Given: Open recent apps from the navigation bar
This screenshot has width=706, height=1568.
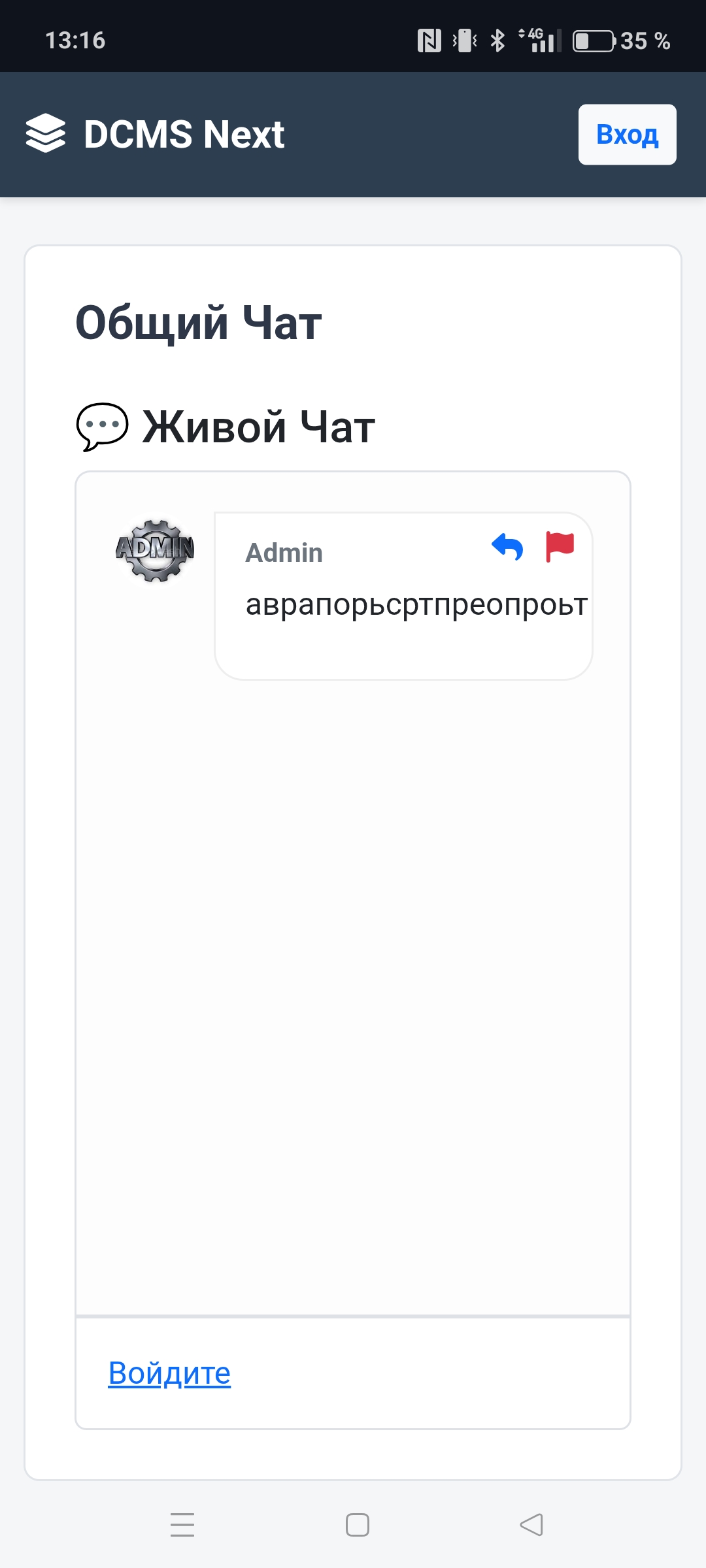Looking at the screenshot, I should click(x=182, y=1525).
